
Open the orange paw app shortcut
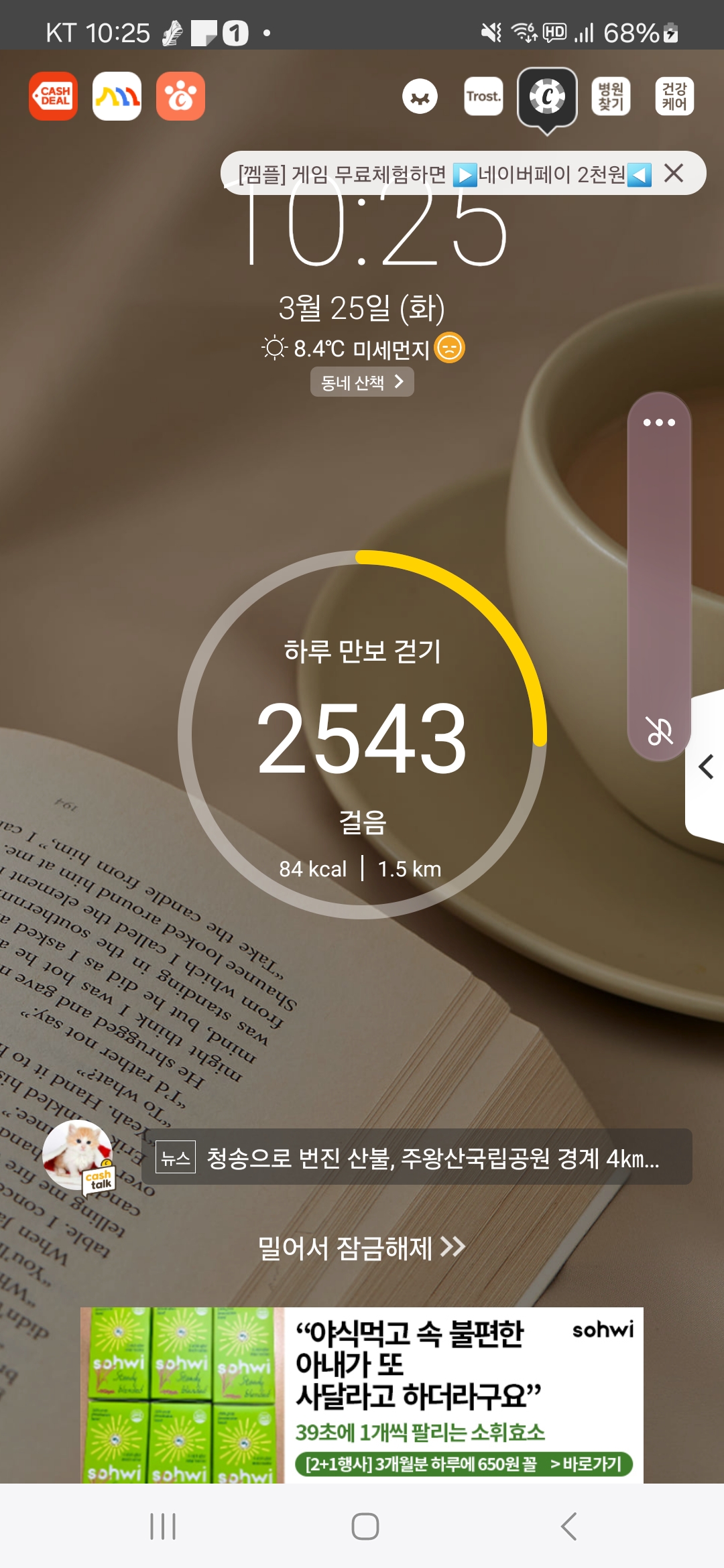click(180, 96)
